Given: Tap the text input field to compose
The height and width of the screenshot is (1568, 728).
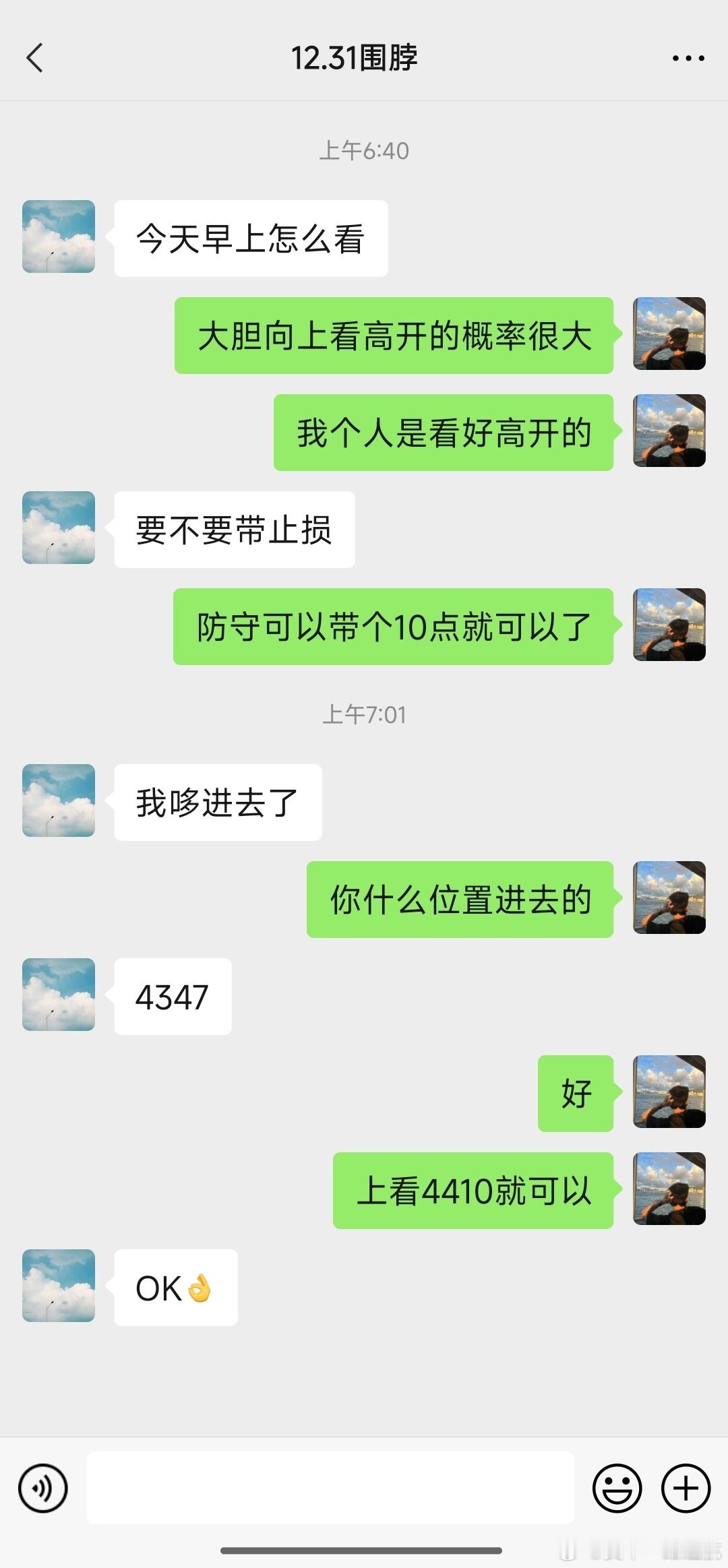Looking at the screenshot, I should [x=330, y=1488].
